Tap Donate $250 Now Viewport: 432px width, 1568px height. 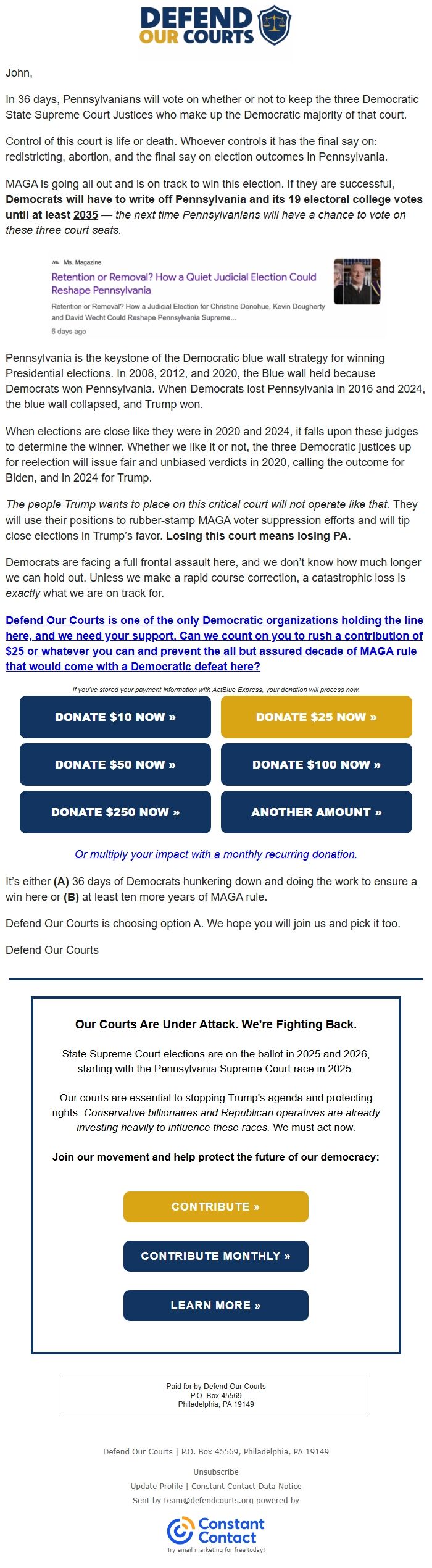point(115,812)
